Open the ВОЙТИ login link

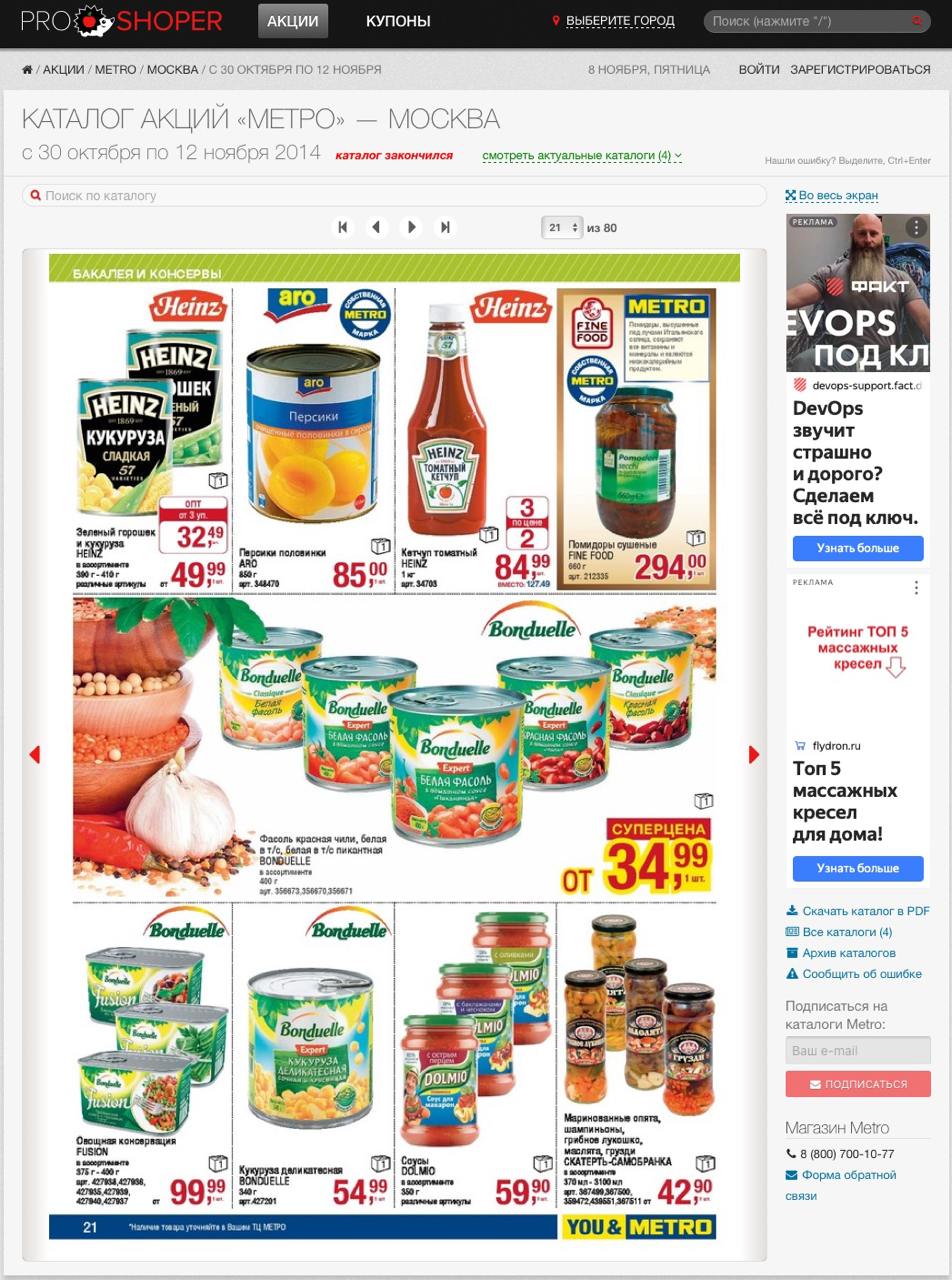(x=759, y=70)
